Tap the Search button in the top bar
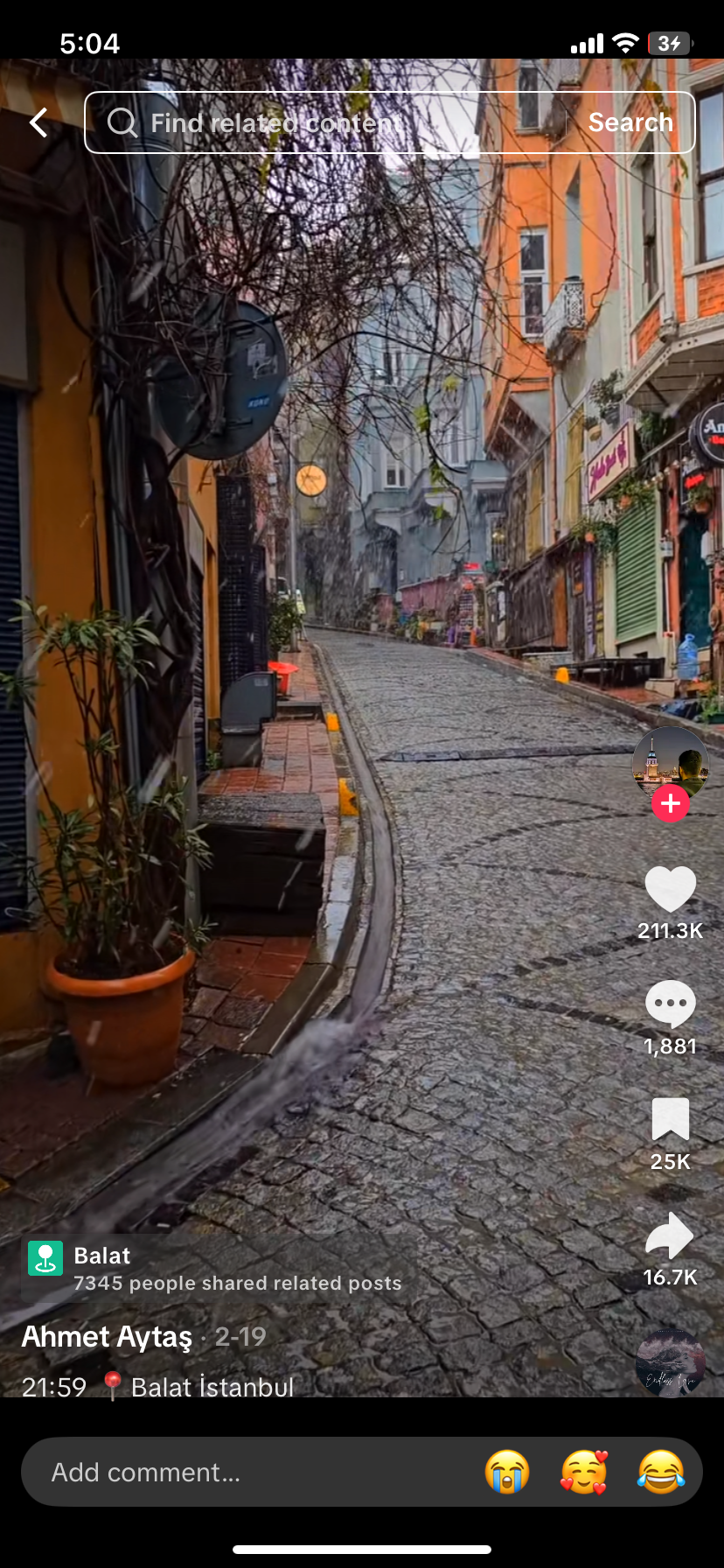724x1568 pixels. pos(630,122)
